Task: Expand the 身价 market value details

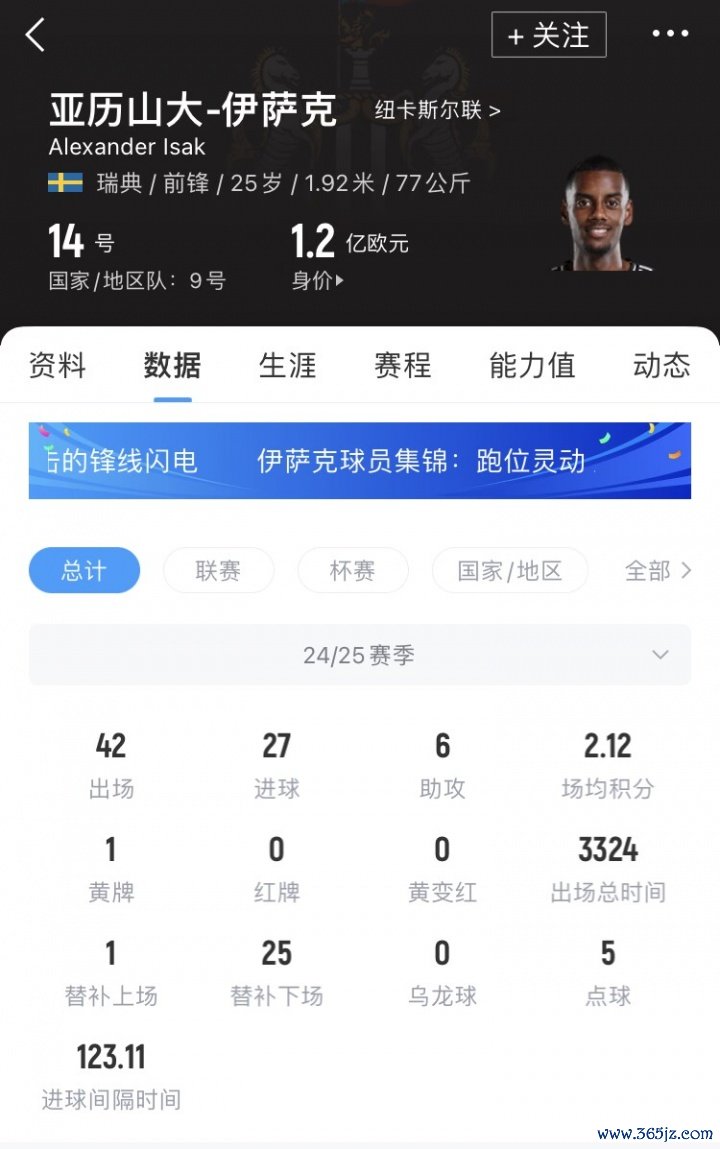Action: pos(318,281)
